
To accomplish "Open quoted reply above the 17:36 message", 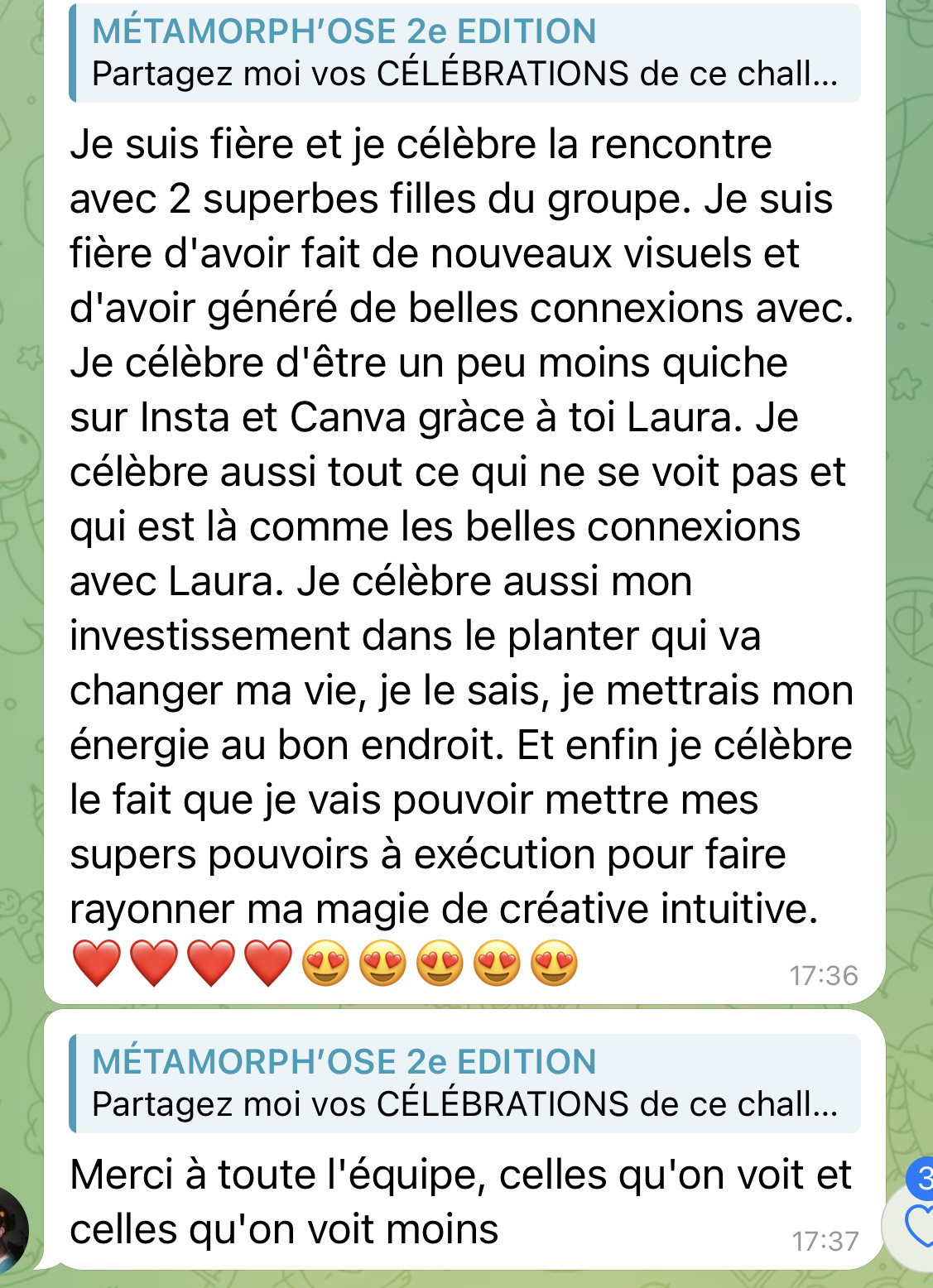I will coord(464,53).
